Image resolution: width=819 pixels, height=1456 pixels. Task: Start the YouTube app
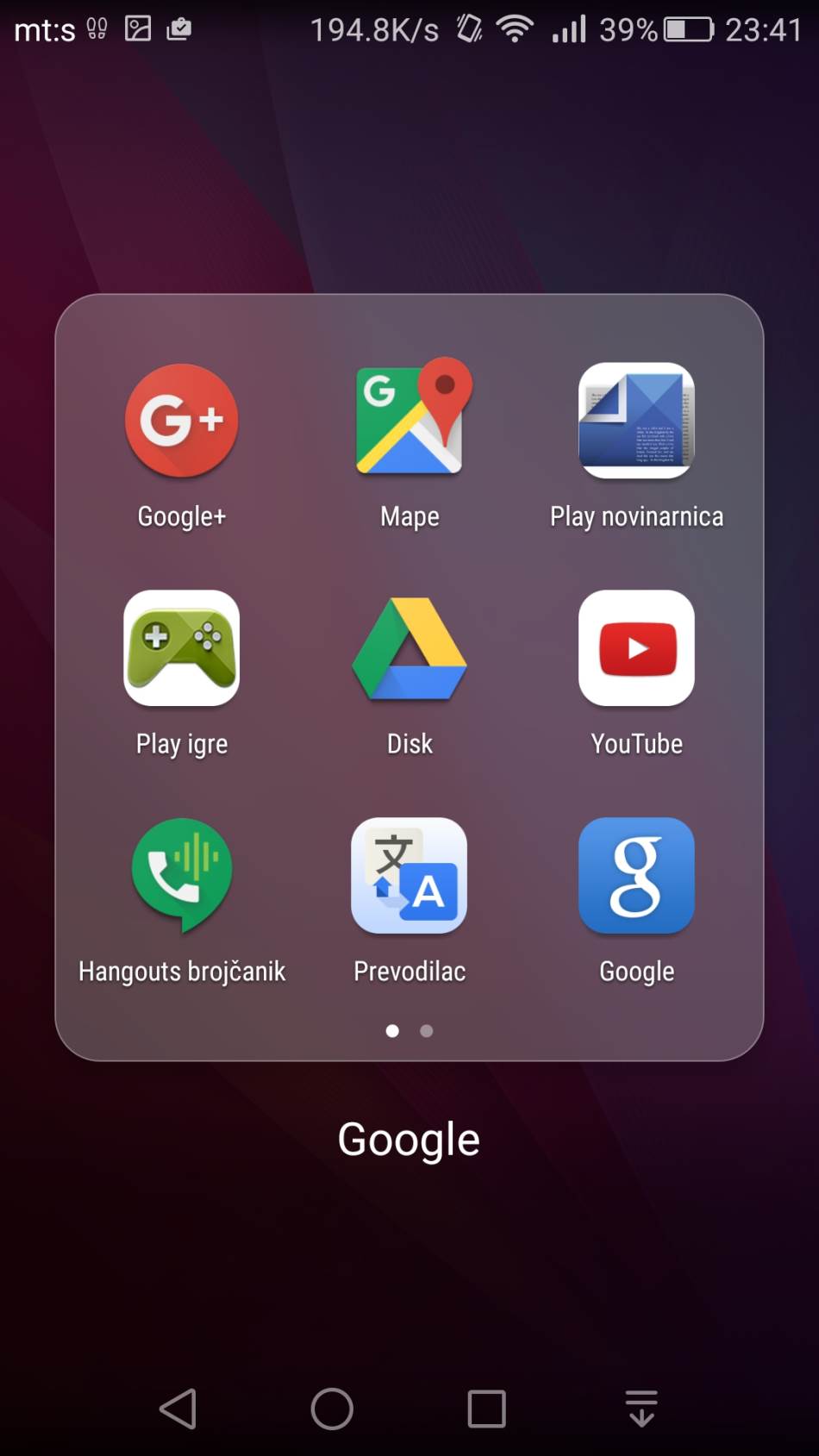pos(636,648)
